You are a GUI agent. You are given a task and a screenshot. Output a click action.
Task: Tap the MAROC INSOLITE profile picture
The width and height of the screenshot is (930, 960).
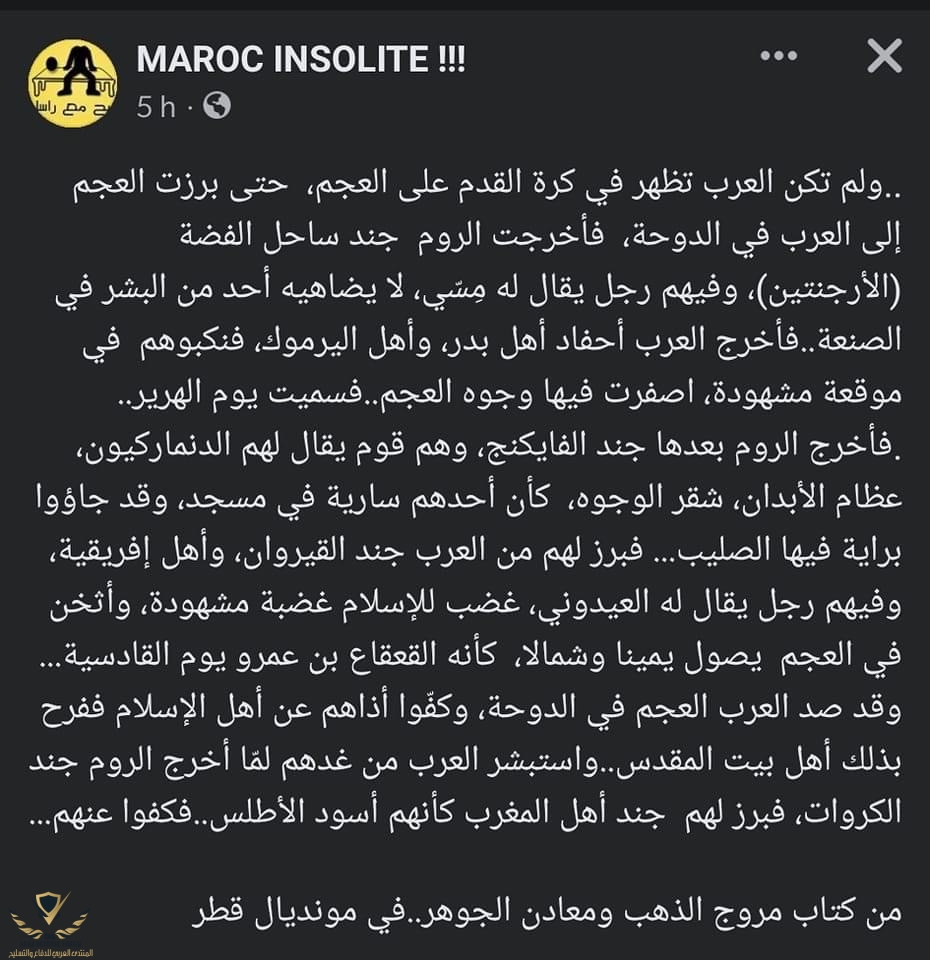pyautogui.click(x=73, y=83)
